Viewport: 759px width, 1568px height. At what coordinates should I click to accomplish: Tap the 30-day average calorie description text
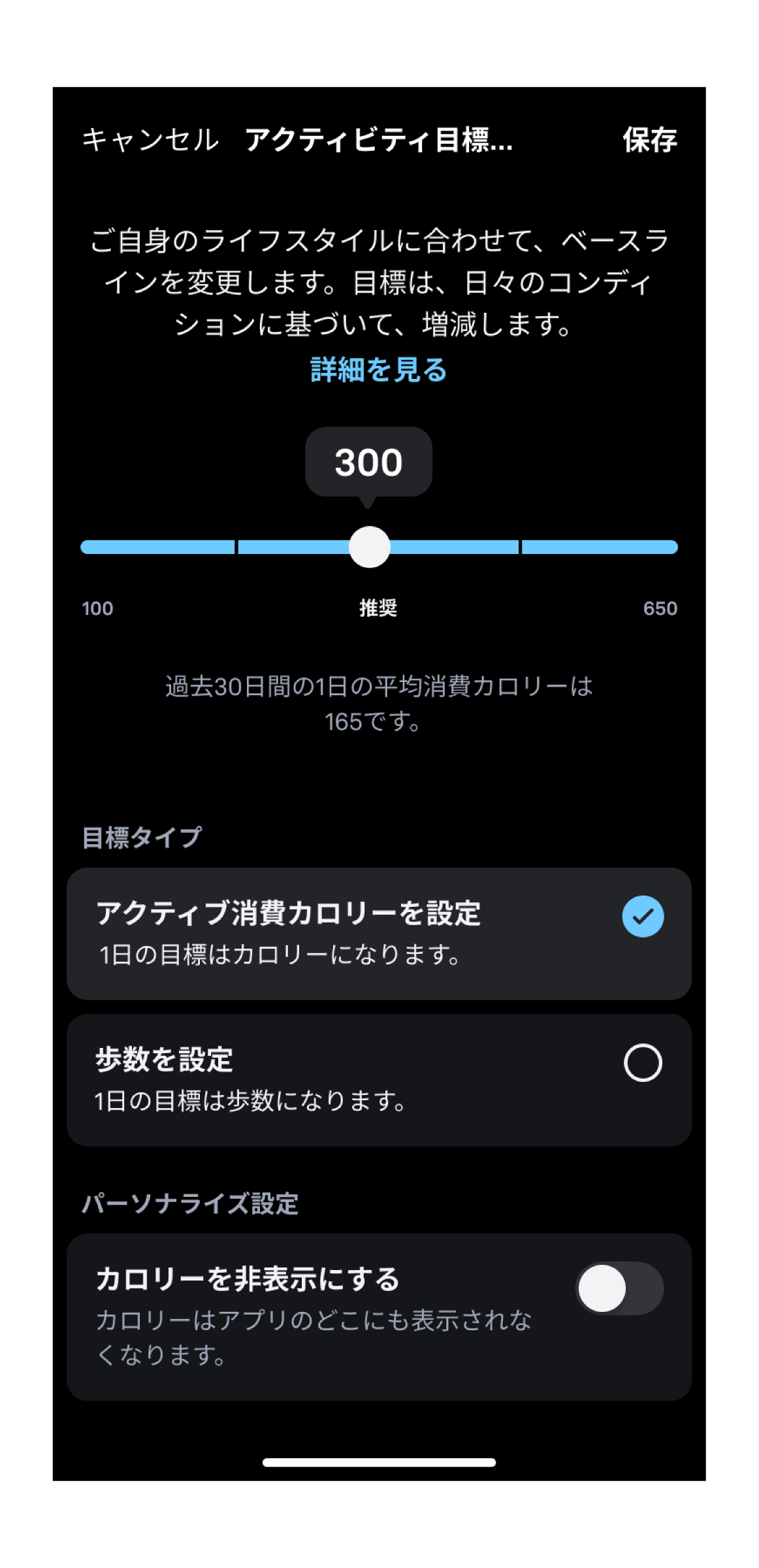(x=379, y=702)
